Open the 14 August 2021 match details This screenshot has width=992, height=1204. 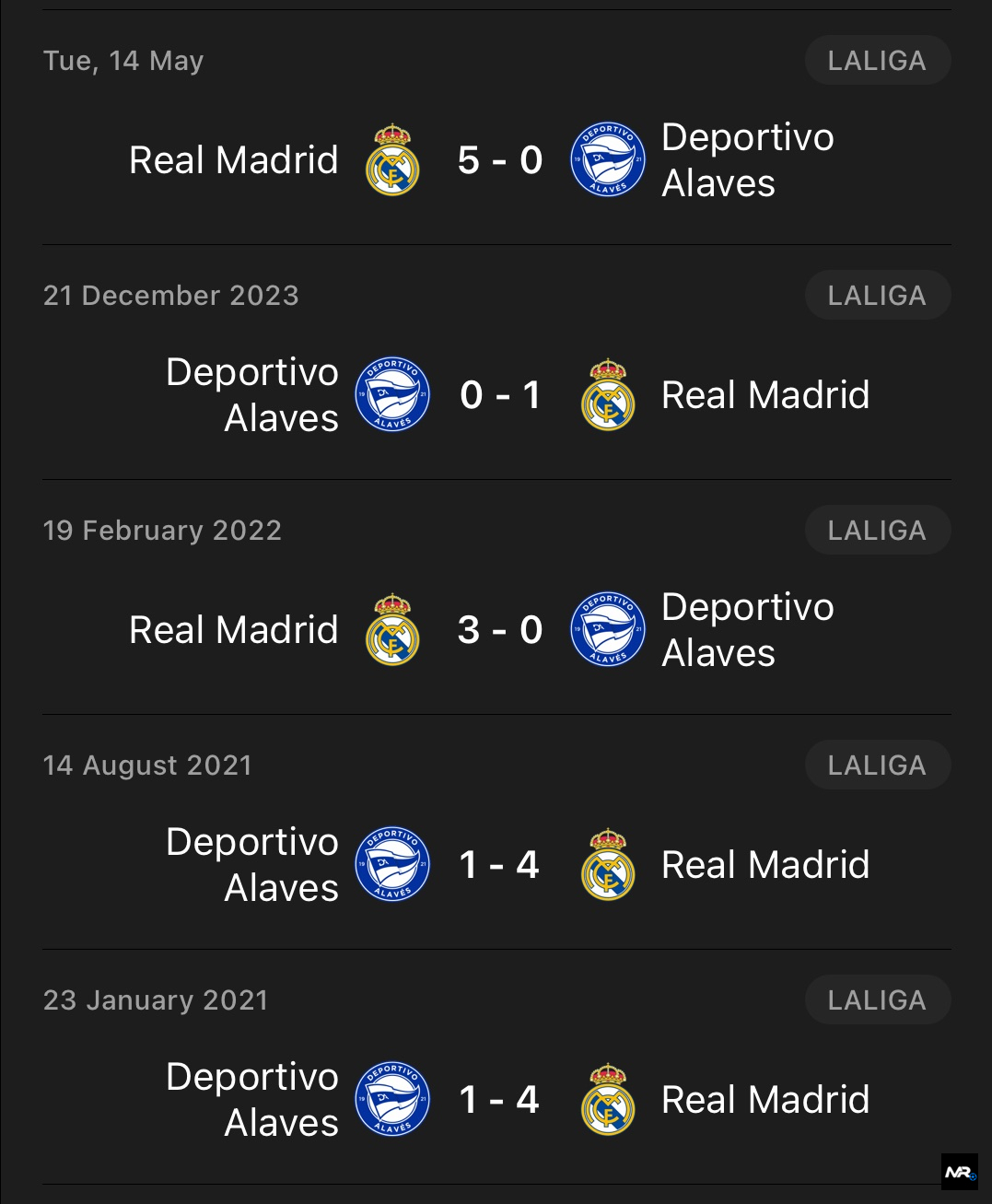point(499,865)
